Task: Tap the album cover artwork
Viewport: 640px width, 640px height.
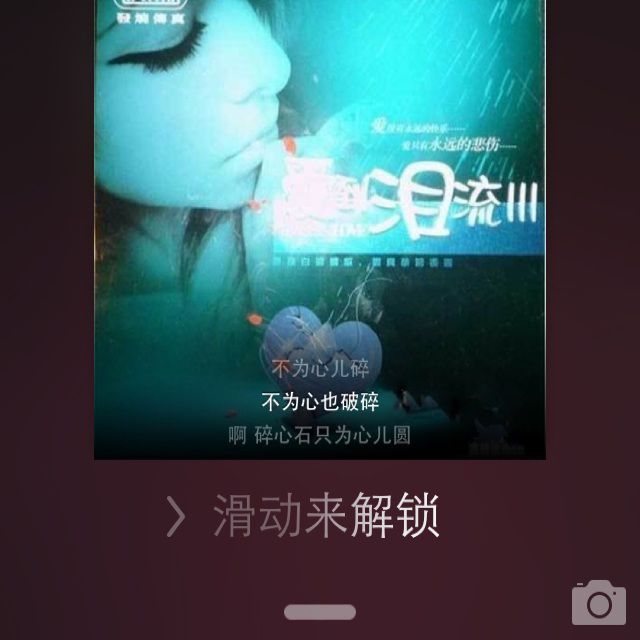Action: [x=320, y=200]
